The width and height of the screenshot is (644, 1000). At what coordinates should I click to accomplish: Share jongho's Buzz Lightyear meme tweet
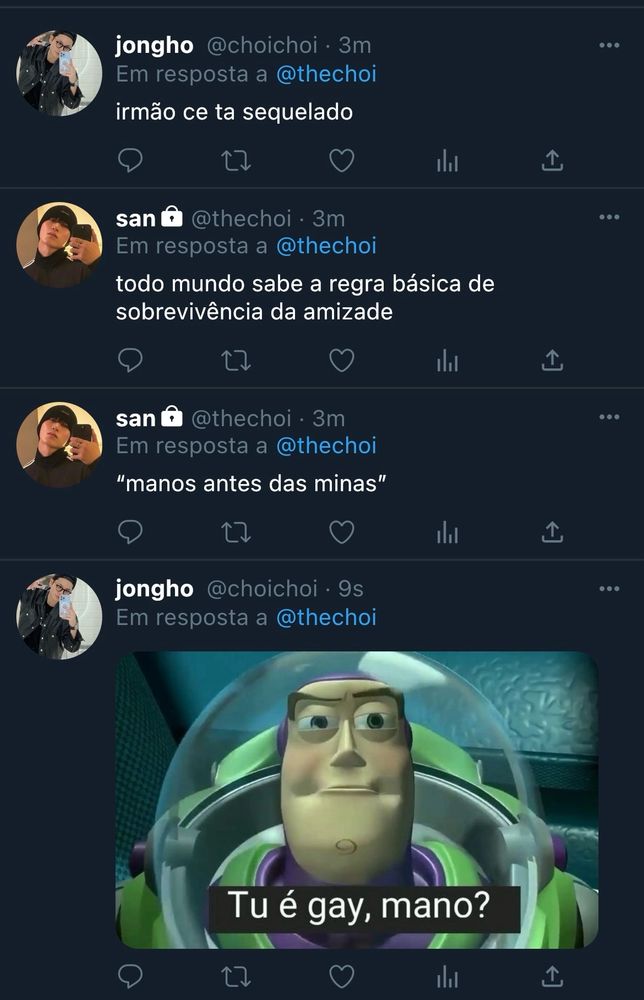553,976
